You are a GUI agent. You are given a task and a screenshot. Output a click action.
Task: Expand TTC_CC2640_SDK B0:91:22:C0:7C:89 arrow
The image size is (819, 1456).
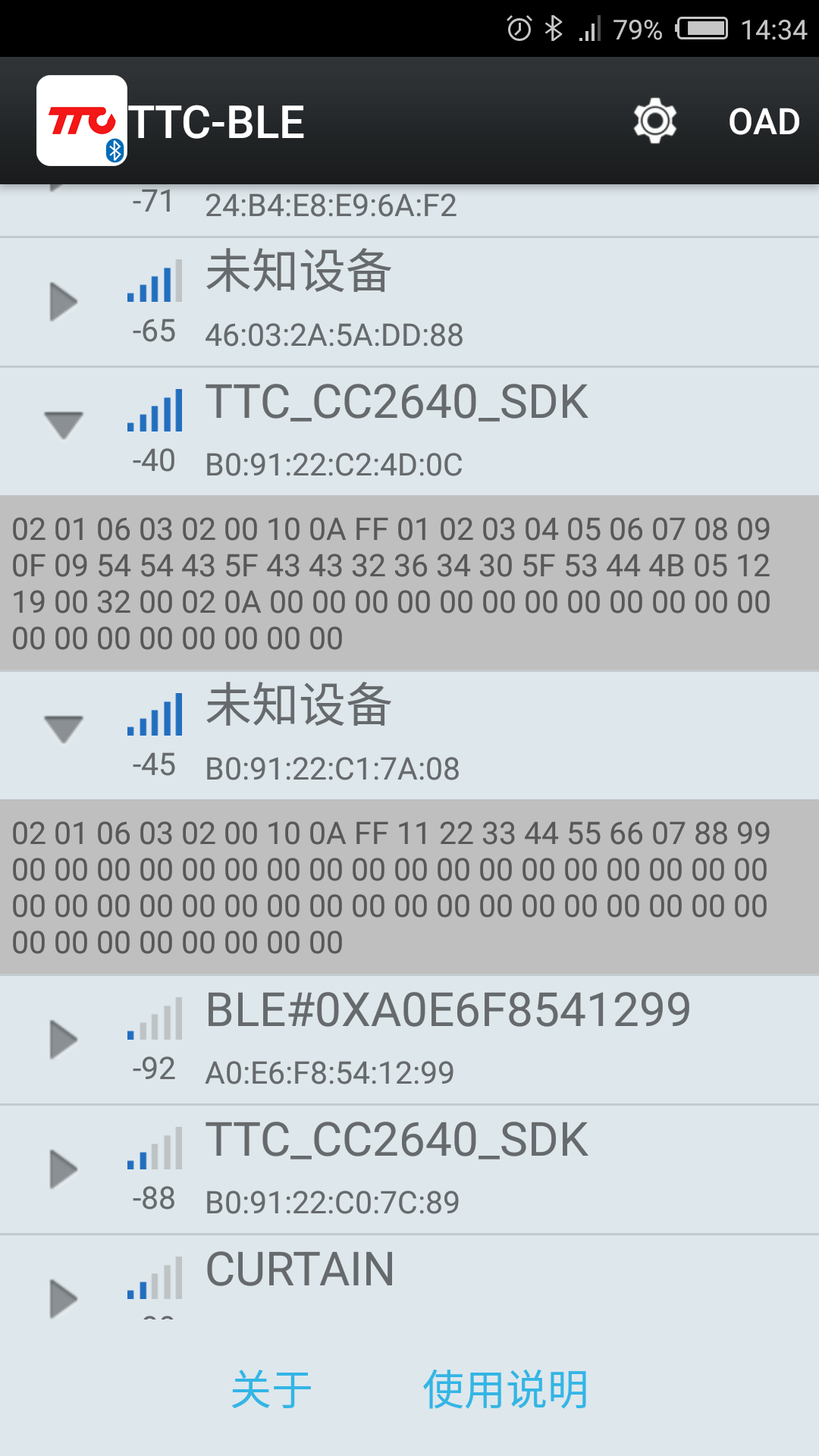pos(64,1169)
